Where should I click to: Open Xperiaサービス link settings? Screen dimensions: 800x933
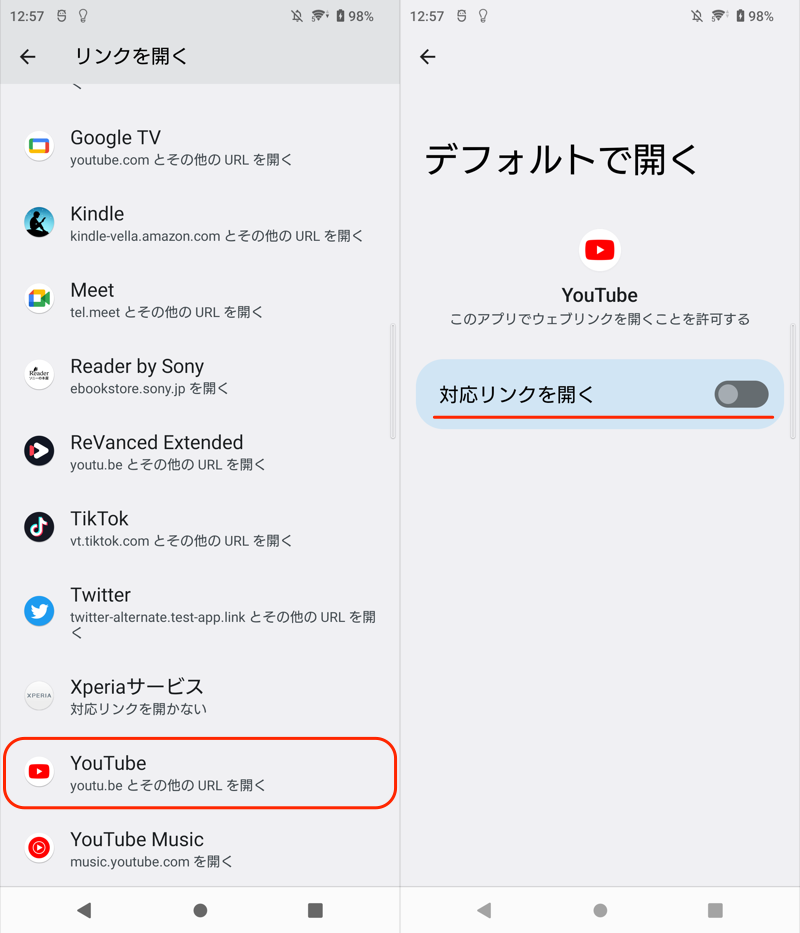coord(200,696)
